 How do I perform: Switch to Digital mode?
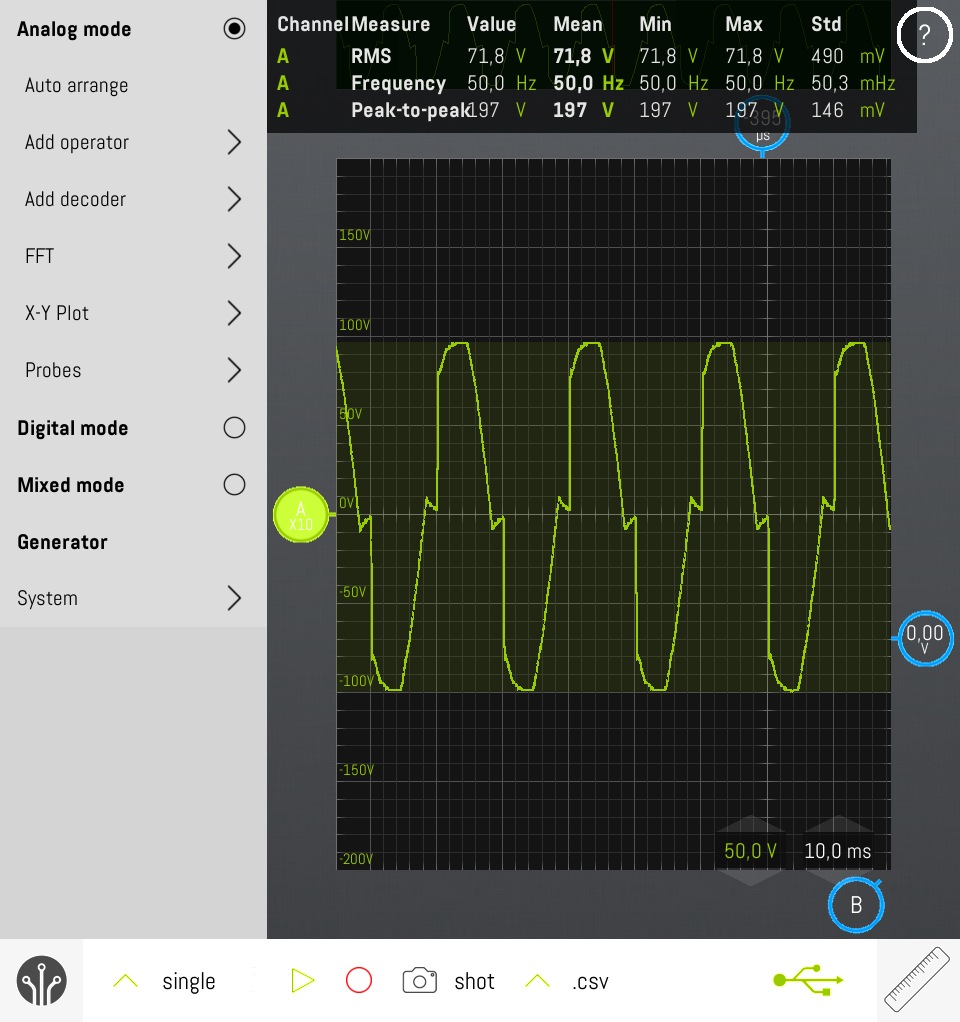pyautogui.click(x=234, y=428)
